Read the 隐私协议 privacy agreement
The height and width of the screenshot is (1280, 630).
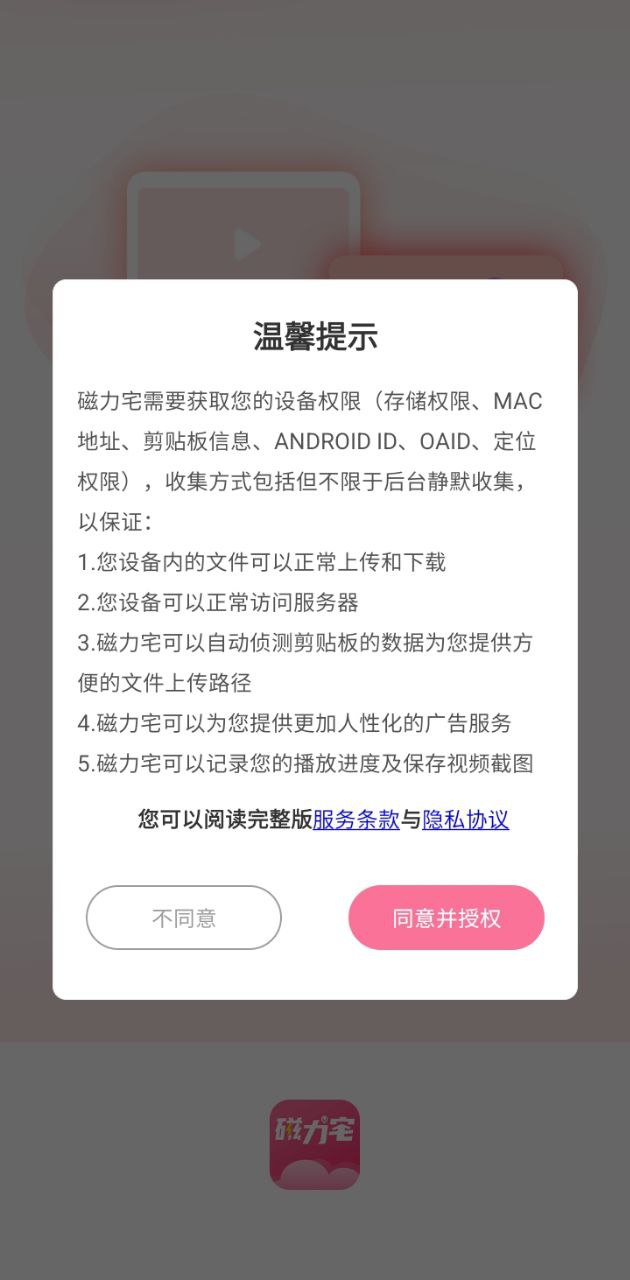coord(466,820)
